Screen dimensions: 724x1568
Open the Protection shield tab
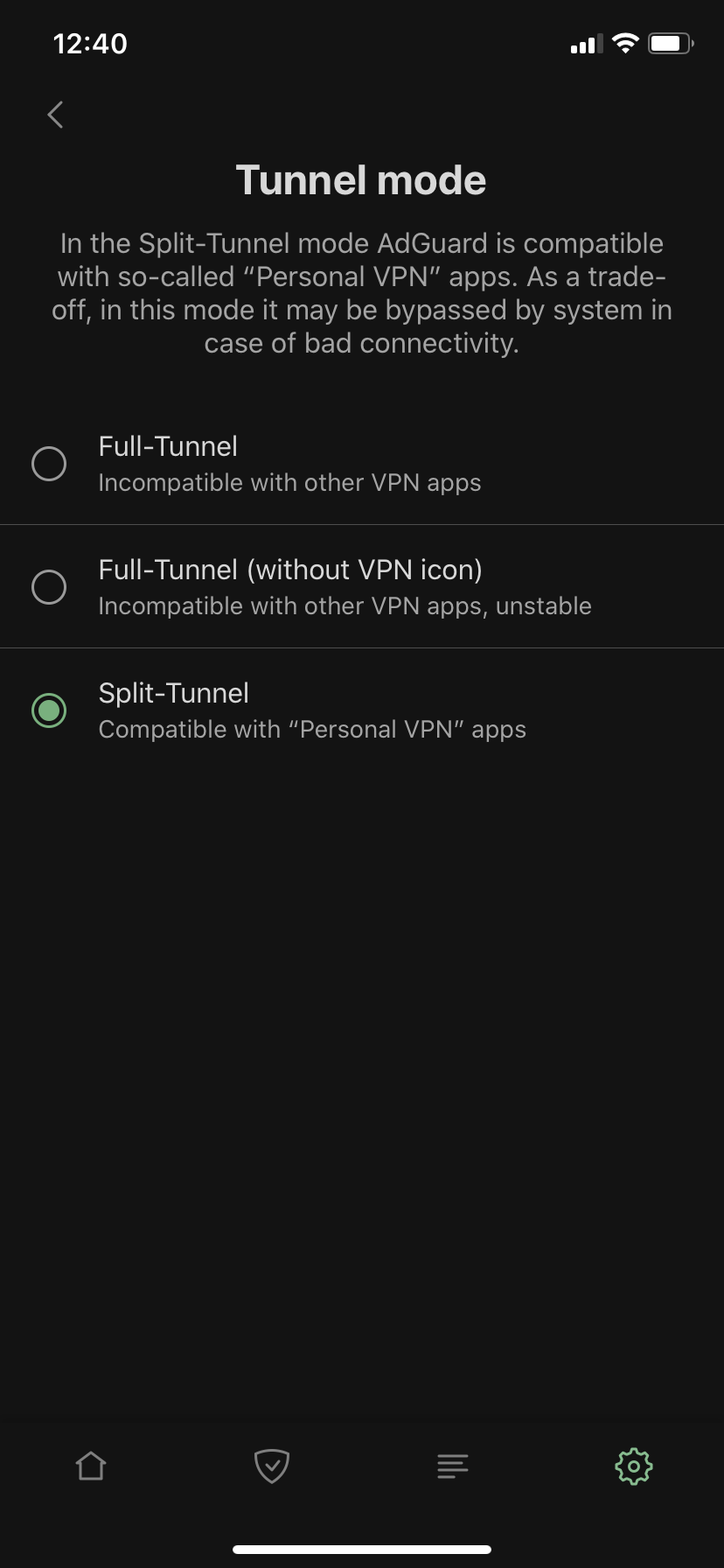coord(272,1466)
